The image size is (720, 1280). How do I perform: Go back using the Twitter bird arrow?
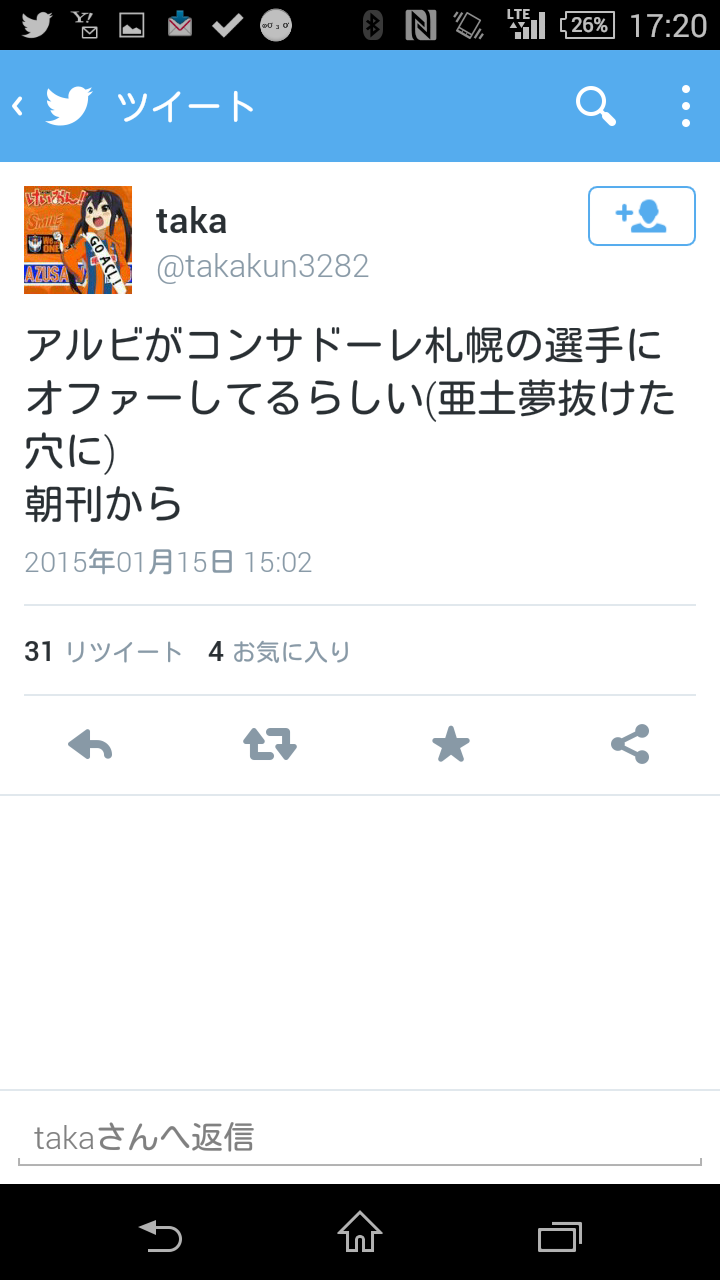point(52,106)
